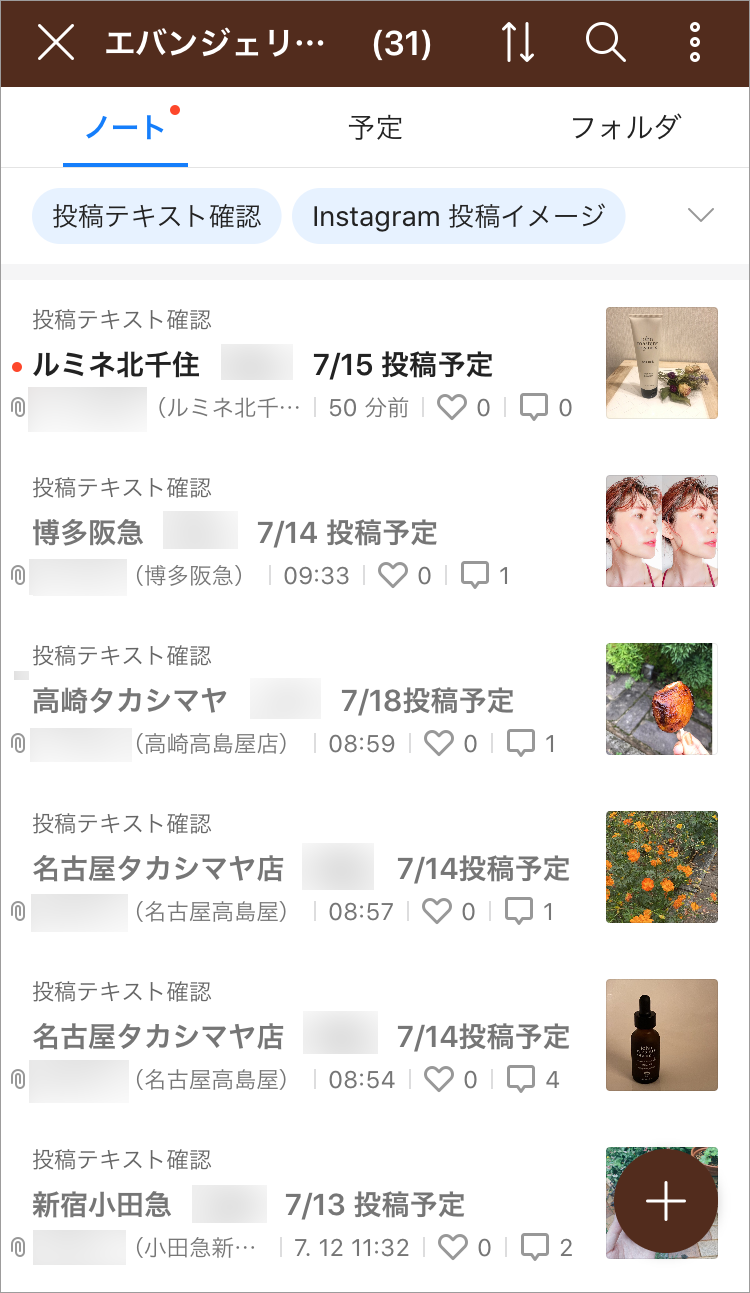Open the 新宿小田急 7/13 投稿予定 note

click(300, 1204)
